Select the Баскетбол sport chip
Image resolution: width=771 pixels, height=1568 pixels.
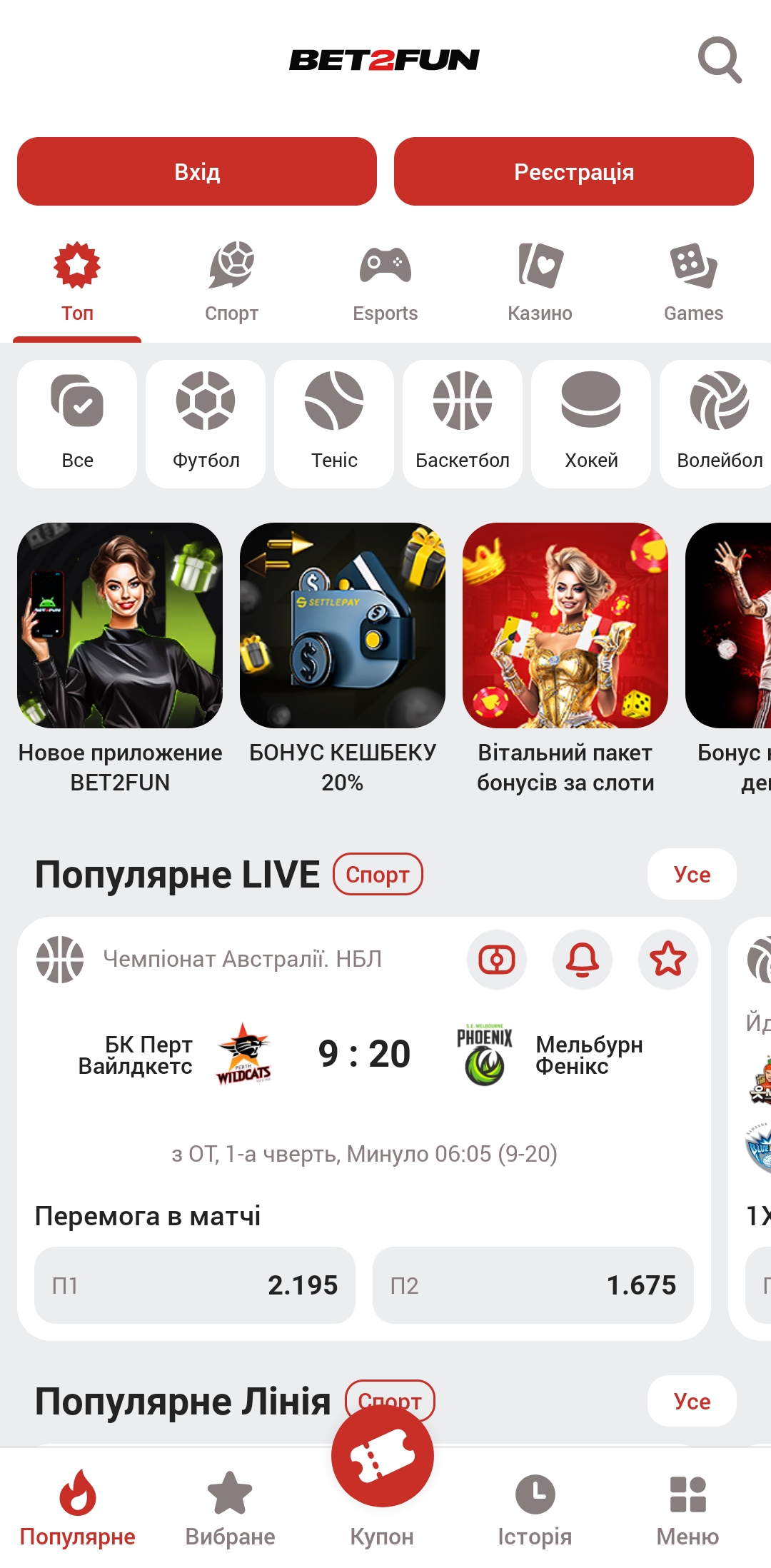[463, 423]
